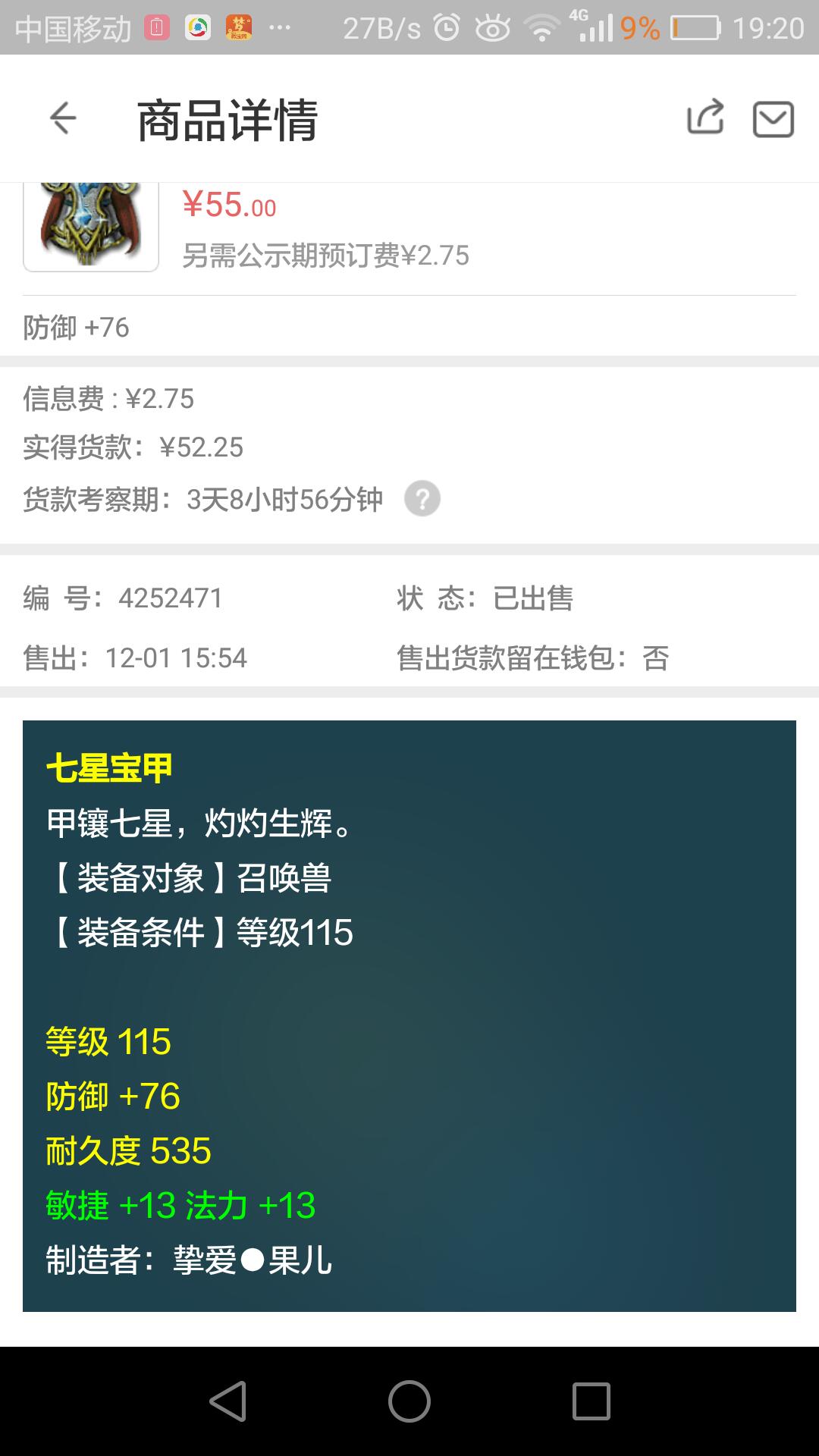This screenshot has height=1456, width=819.
Task: Tap the system home button
Action: pyautogui.click(x=409, y=1401)
